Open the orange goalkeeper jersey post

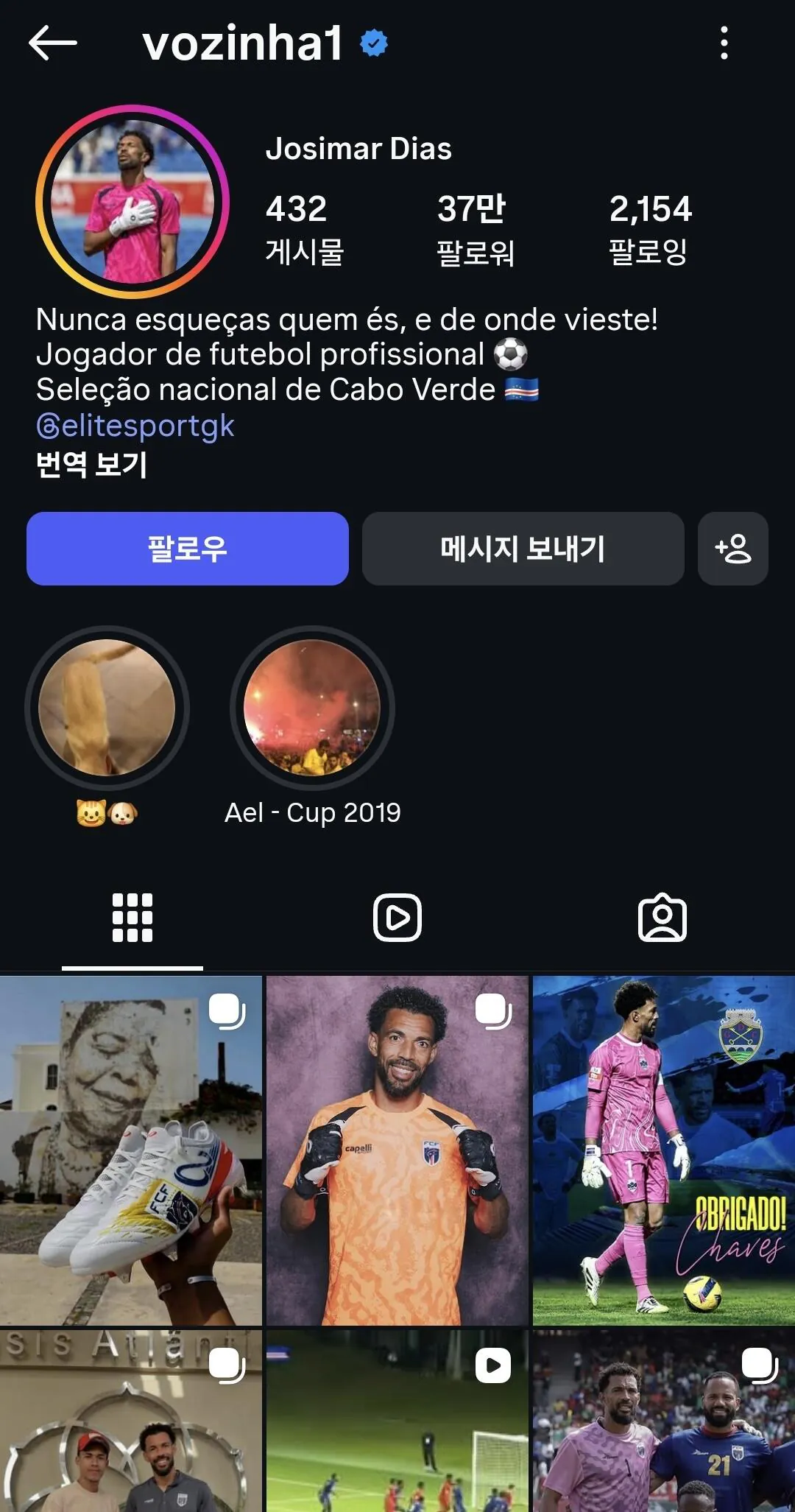[x=397, y=1151]
